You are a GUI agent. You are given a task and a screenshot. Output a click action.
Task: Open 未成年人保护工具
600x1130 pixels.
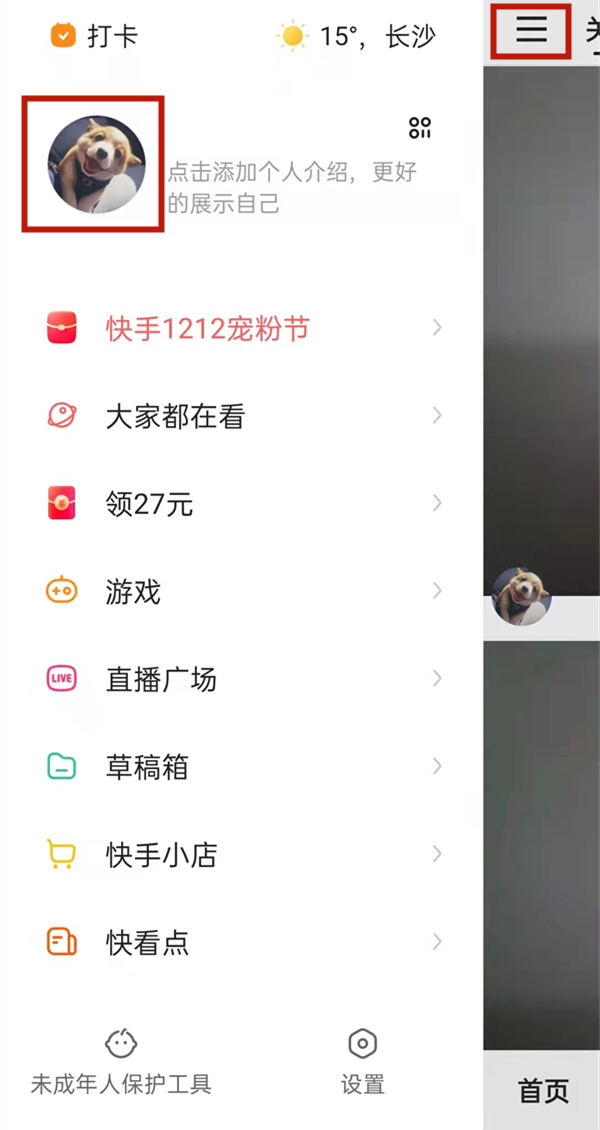[121, 1062]
